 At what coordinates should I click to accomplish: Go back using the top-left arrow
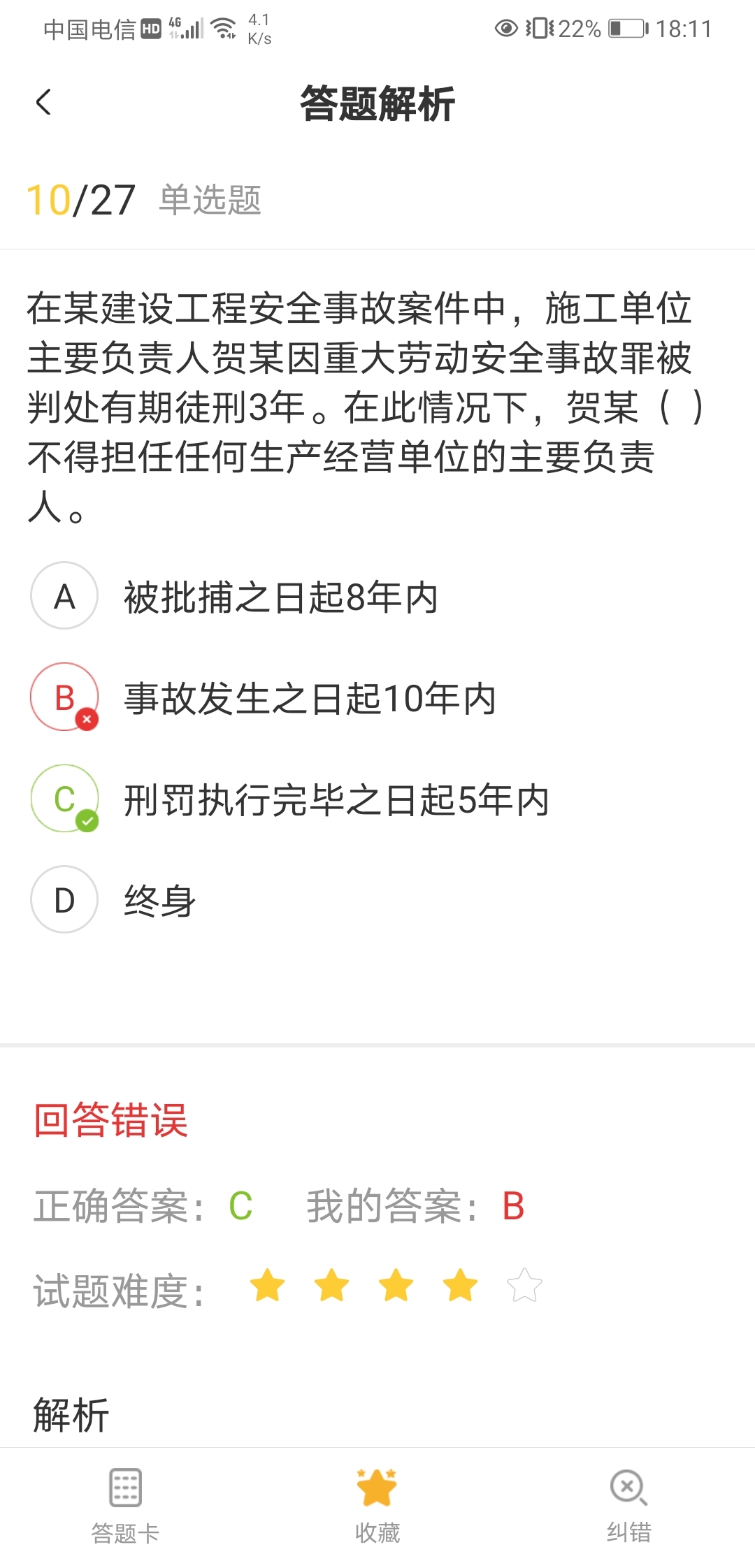pos(43,103)
